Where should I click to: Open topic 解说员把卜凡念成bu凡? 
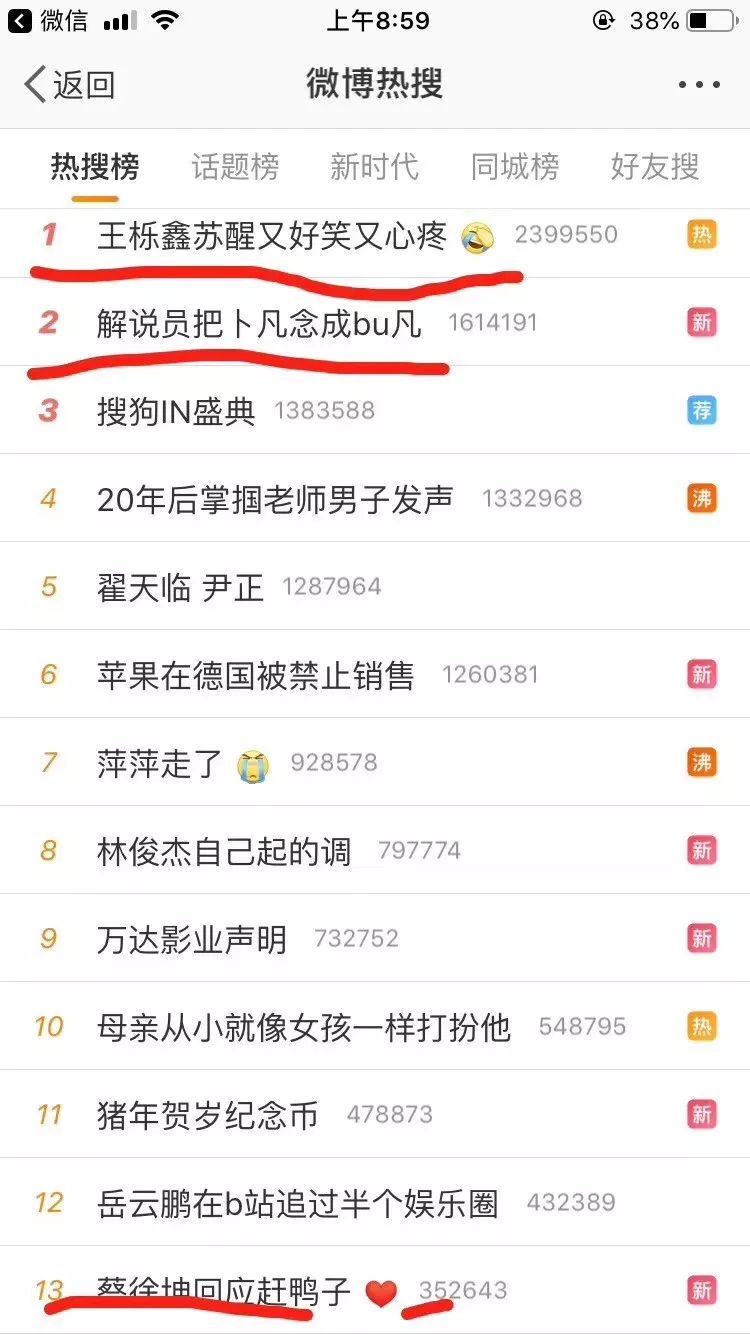375,322
